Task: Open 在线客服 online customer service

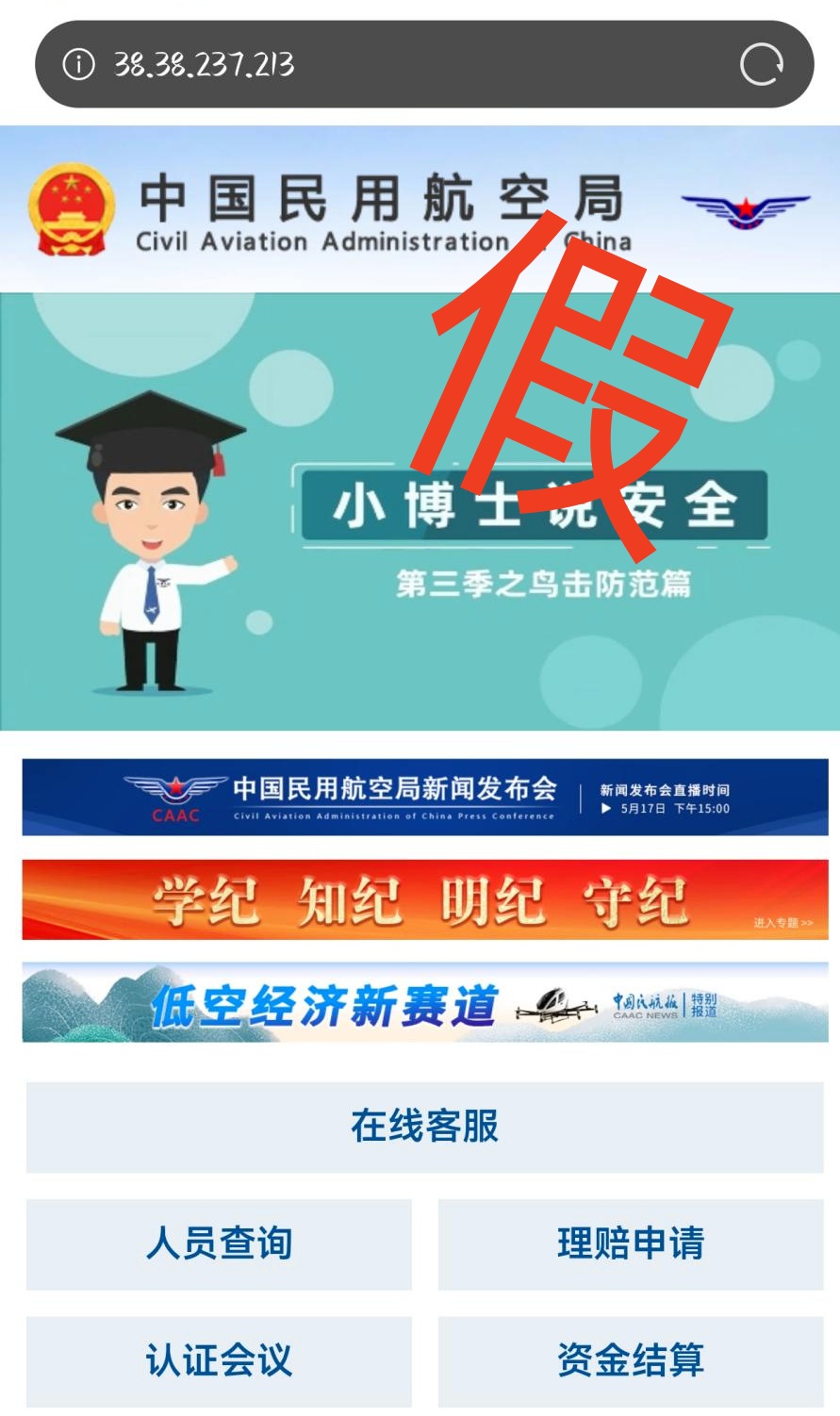Action: (x=420, y=1128)
